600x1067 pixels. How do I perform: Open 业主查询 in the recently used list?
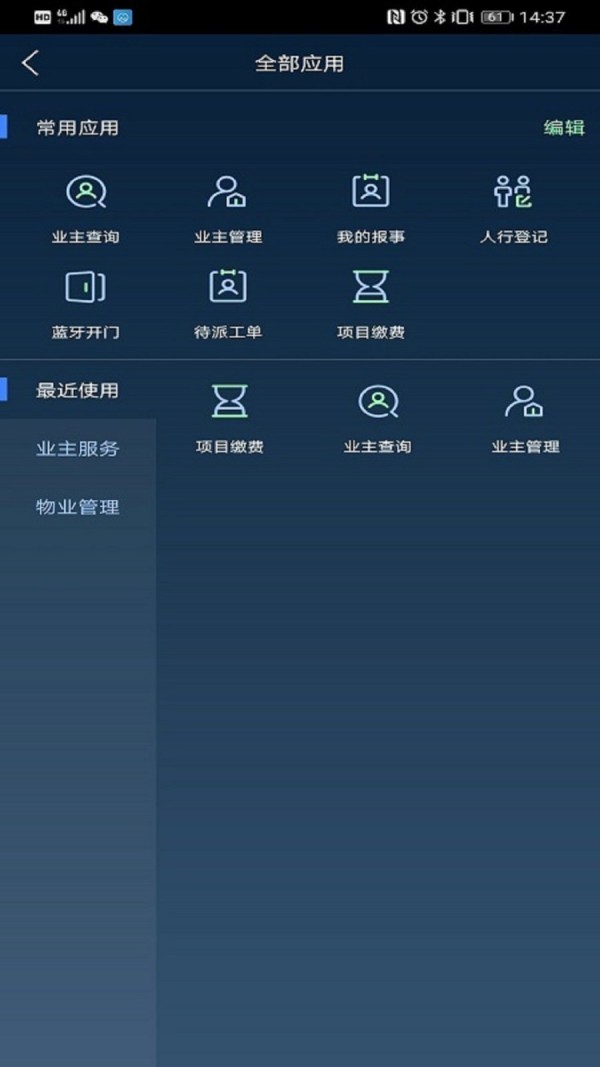pos(378,418)
